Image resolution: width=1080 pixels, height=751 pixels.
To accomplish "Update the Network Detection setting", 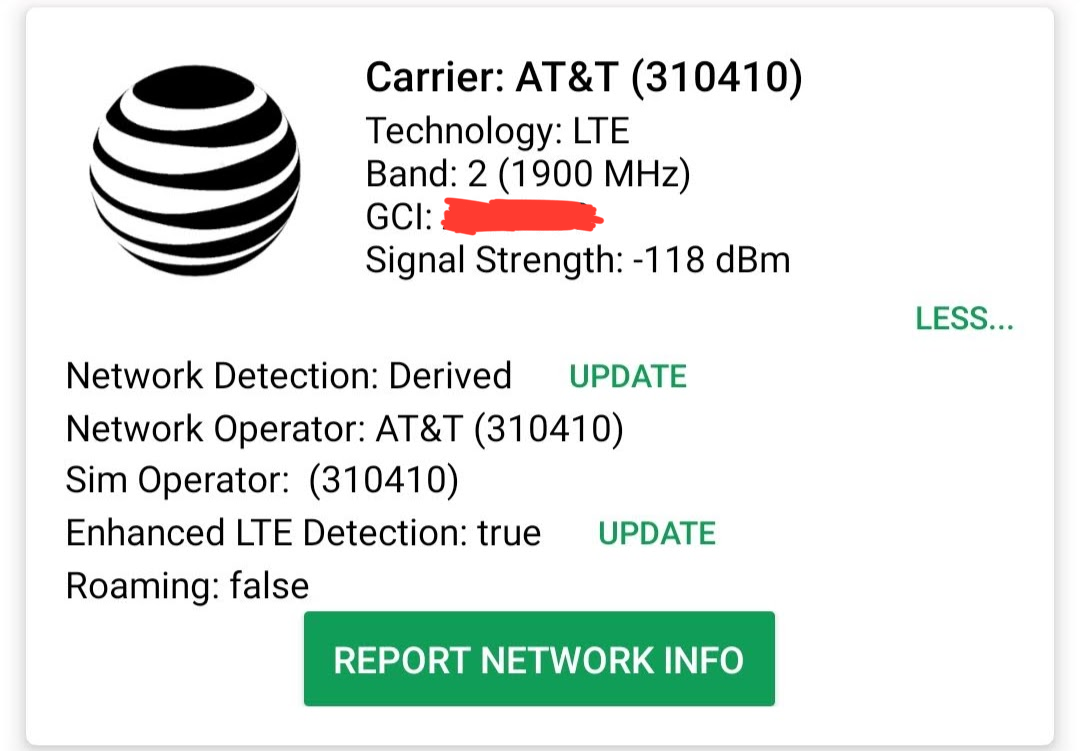I will pyautogui.click(x=628, y=377).
